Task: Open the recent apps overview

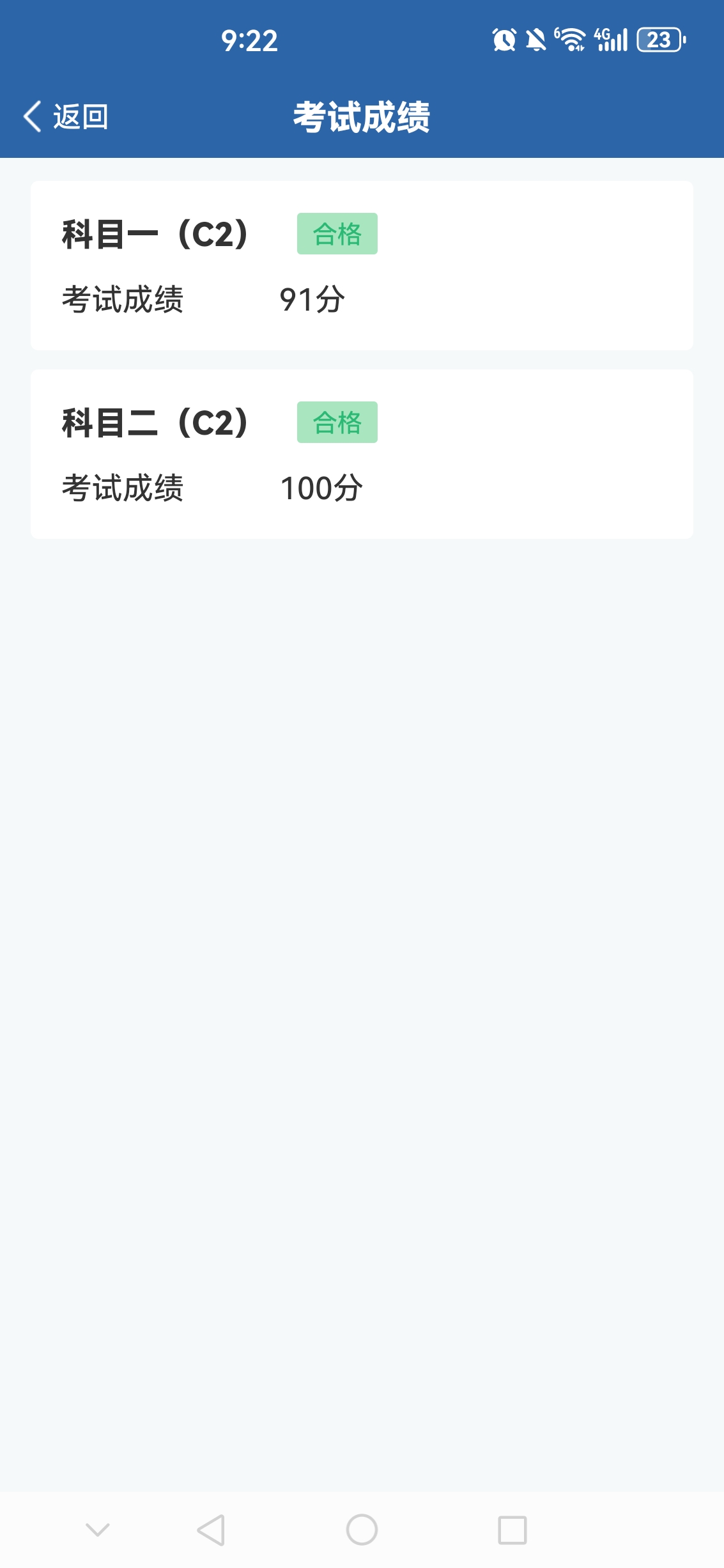Action: [x=512, y=1530]
